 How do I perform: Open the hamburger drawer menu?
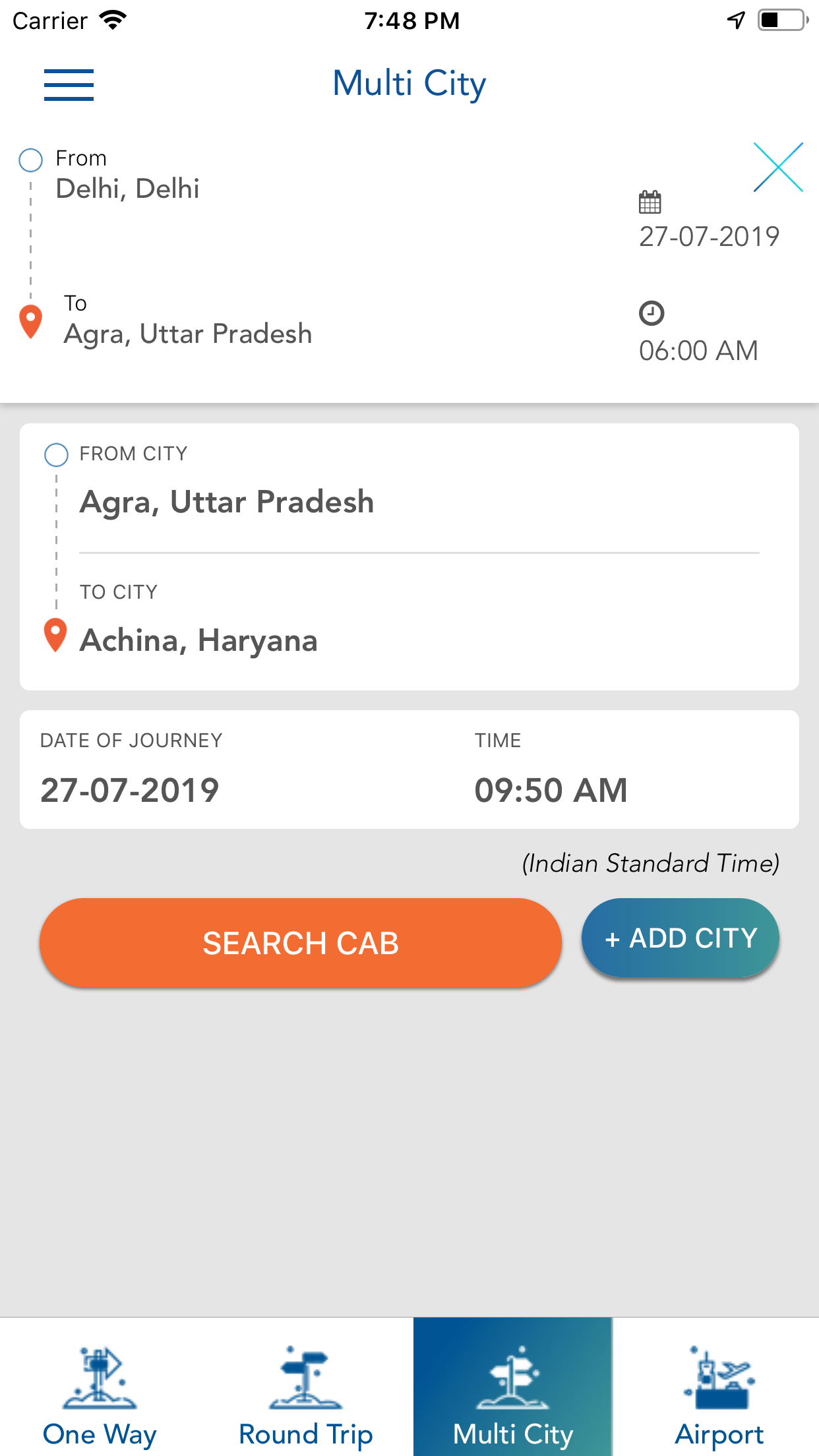69,85
